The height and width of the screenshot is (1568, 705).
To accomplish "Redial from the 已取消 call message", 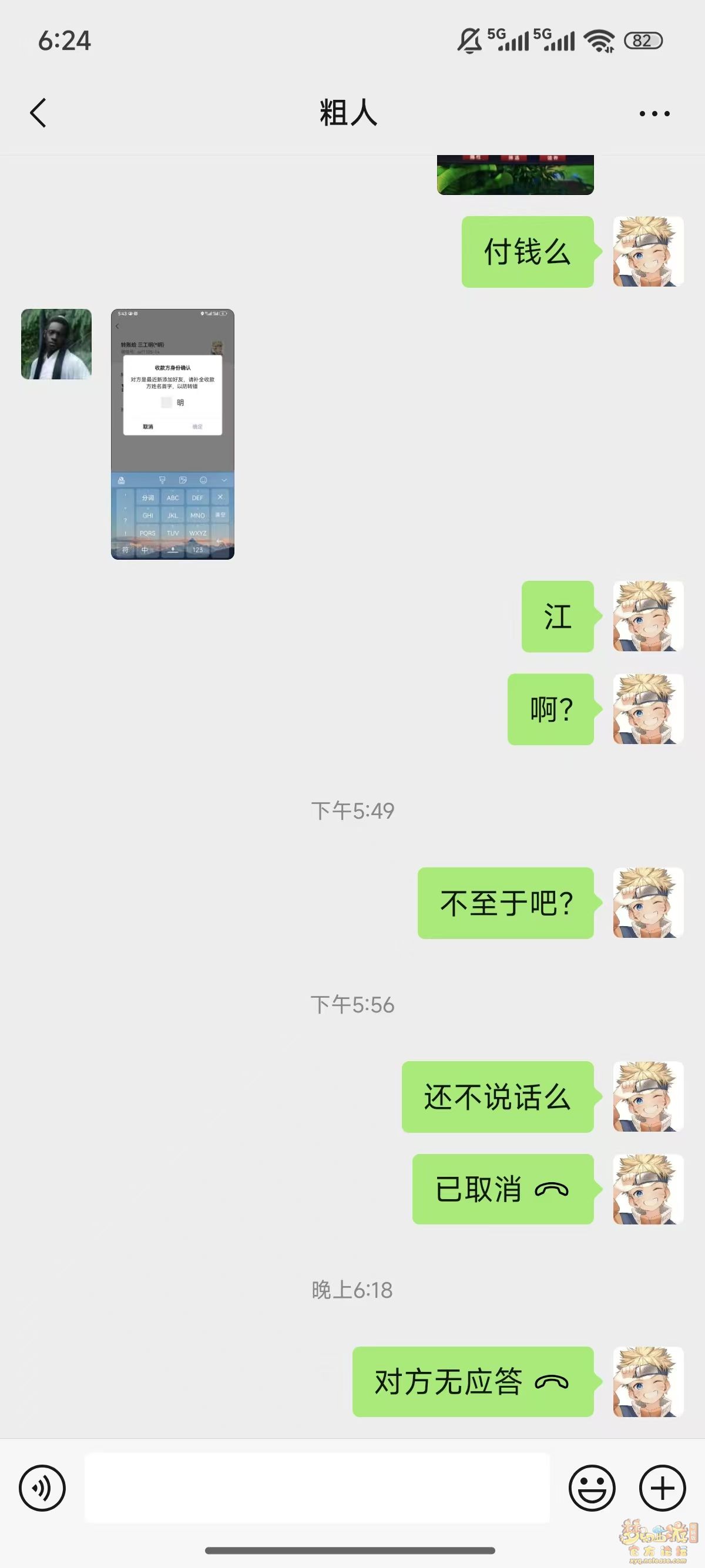I will (x=503, y=1189).
